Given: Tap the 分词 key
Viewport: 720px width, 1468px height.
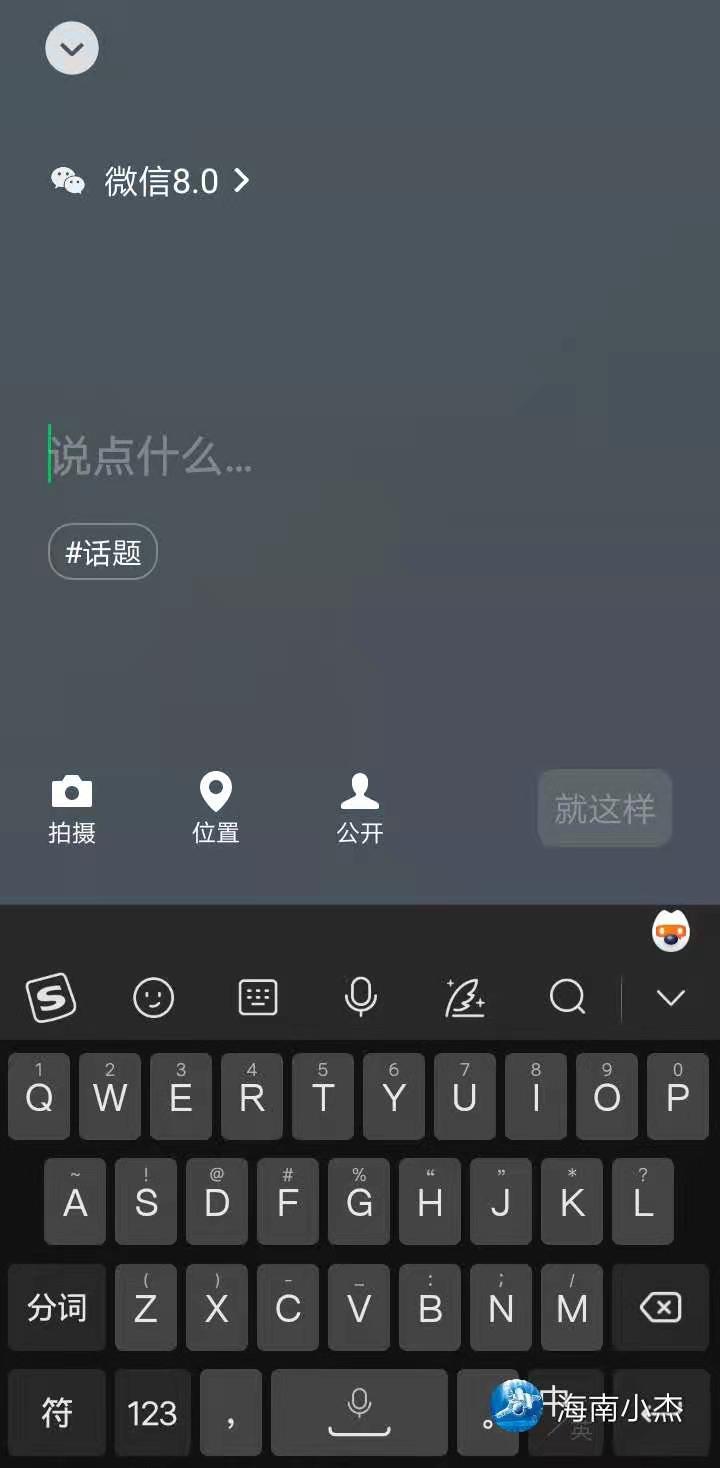Looking at the screenshot, I should (x=57, y=1307).
